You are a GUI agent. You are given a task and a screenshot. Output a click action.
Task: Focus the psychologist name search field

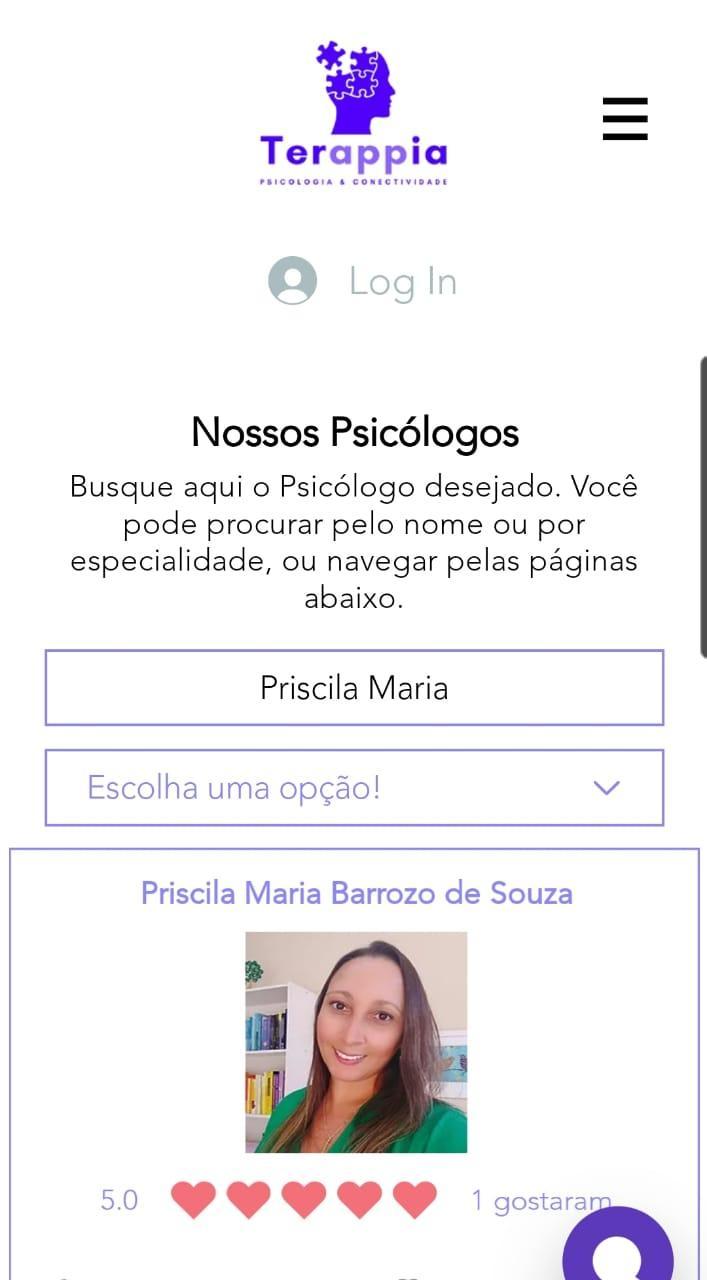pos(354,688)
